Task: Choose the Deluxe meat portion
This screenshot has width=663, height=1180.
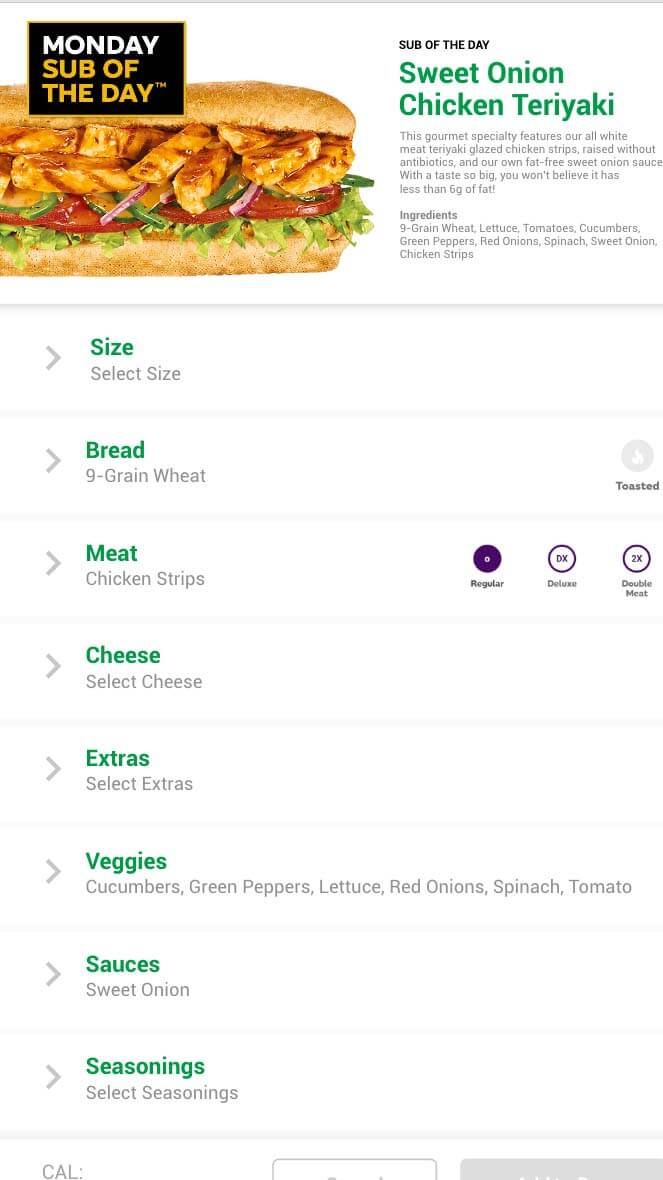Action: coord(561,567)
